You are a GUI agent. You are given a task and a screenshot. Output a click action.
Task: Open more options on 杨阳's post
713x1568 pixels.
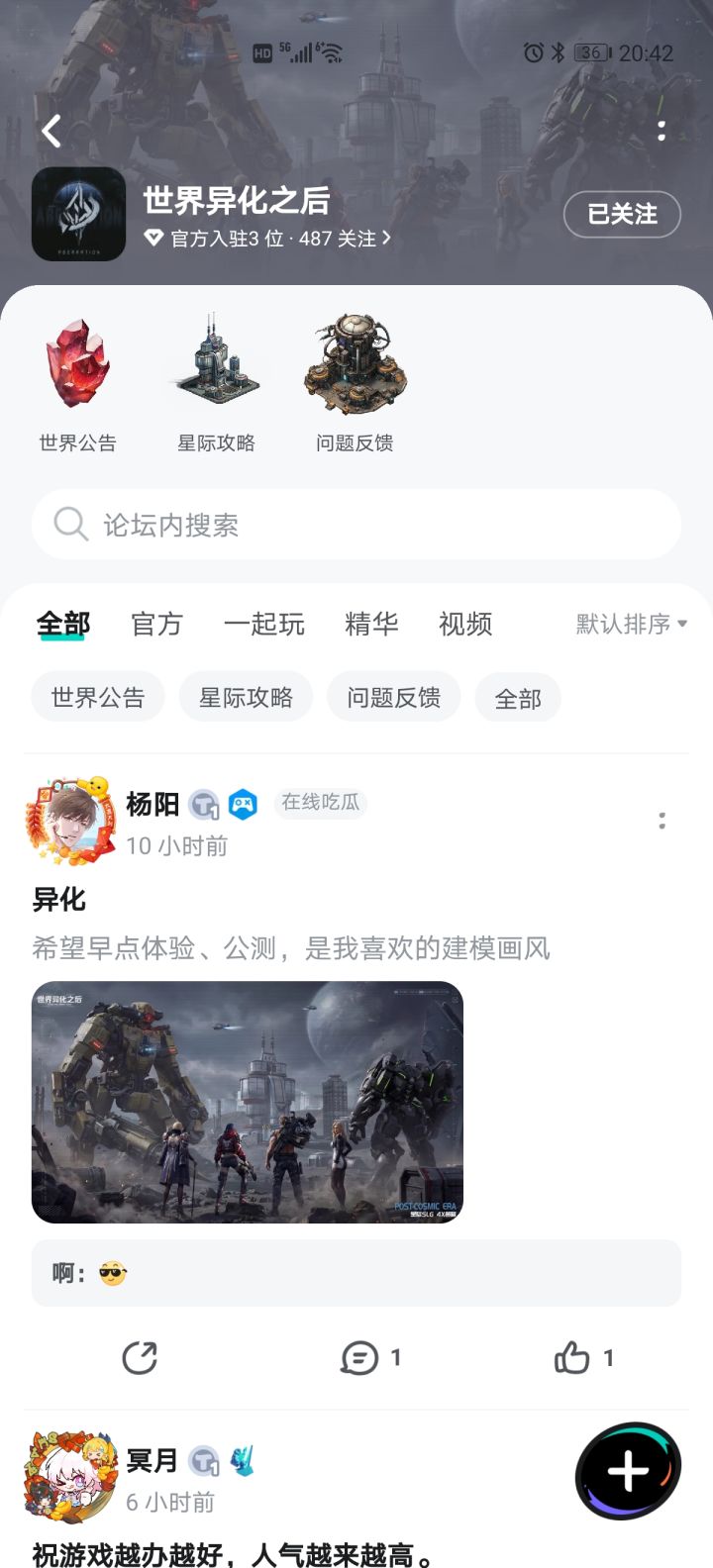point(662,821)
